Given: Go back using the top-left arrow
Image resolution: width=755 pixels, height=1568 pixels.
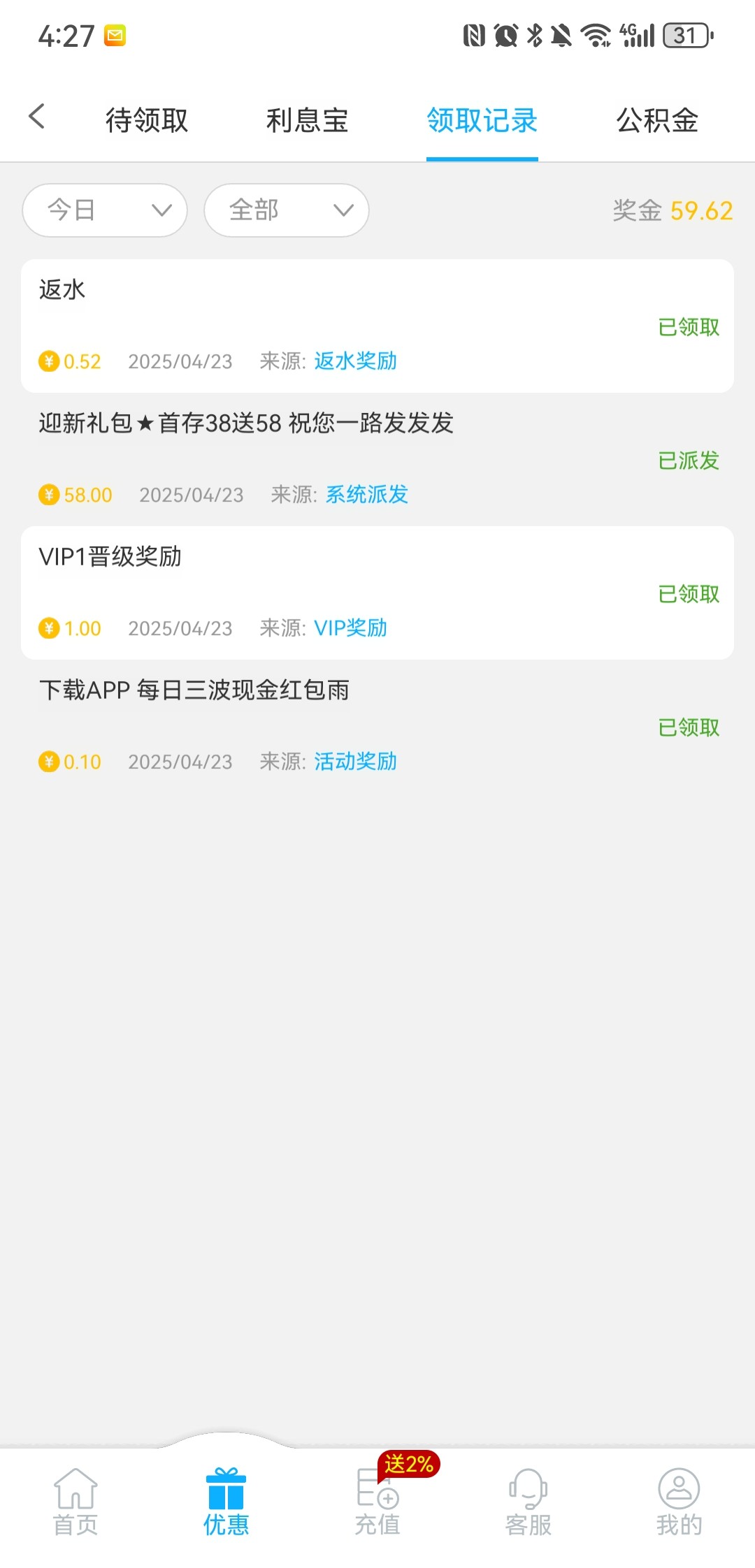Looking at the screenshot, I should pyautogui.click(x=37, y=117).
